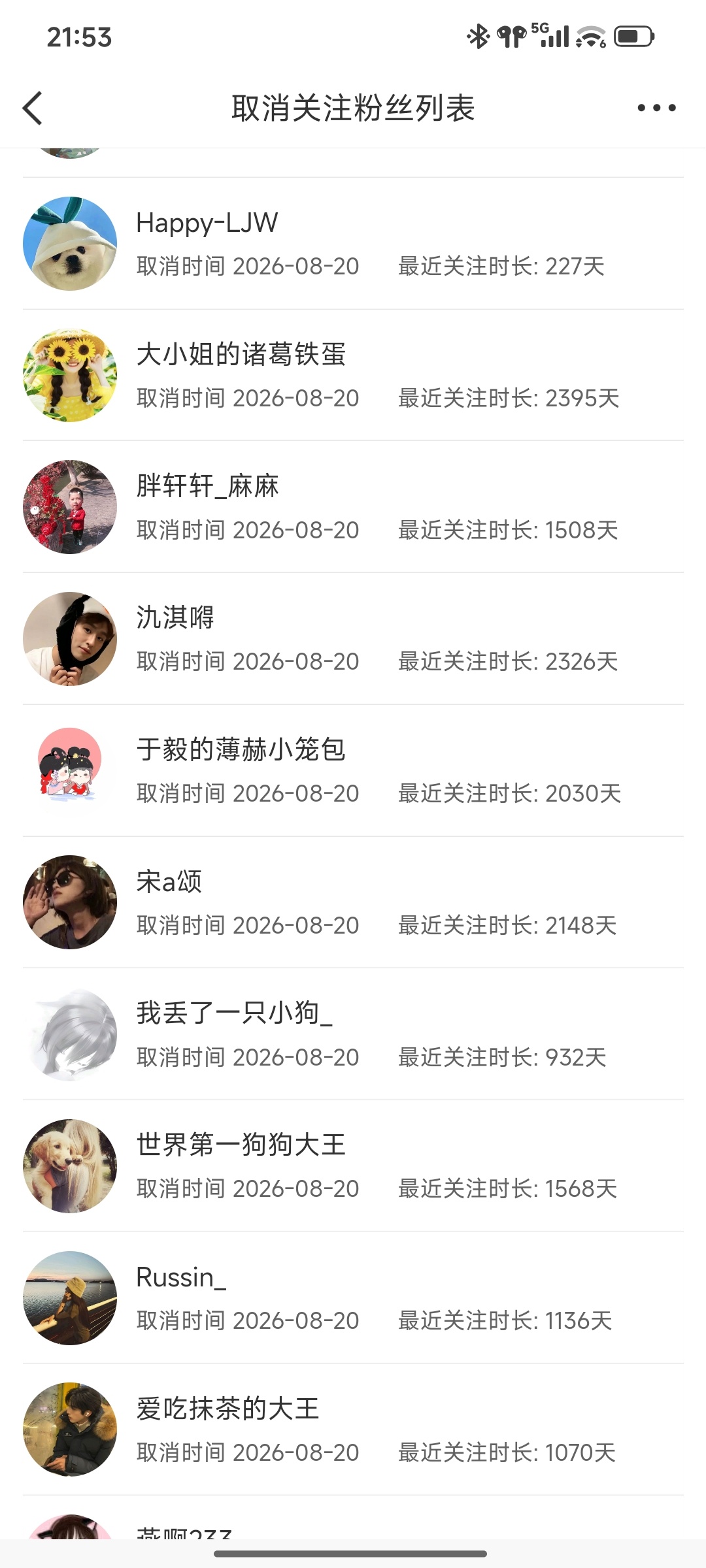Open 胖轩轩_麻麻 from the list
Screen dimensions: 706x1568
click(353, 507)
